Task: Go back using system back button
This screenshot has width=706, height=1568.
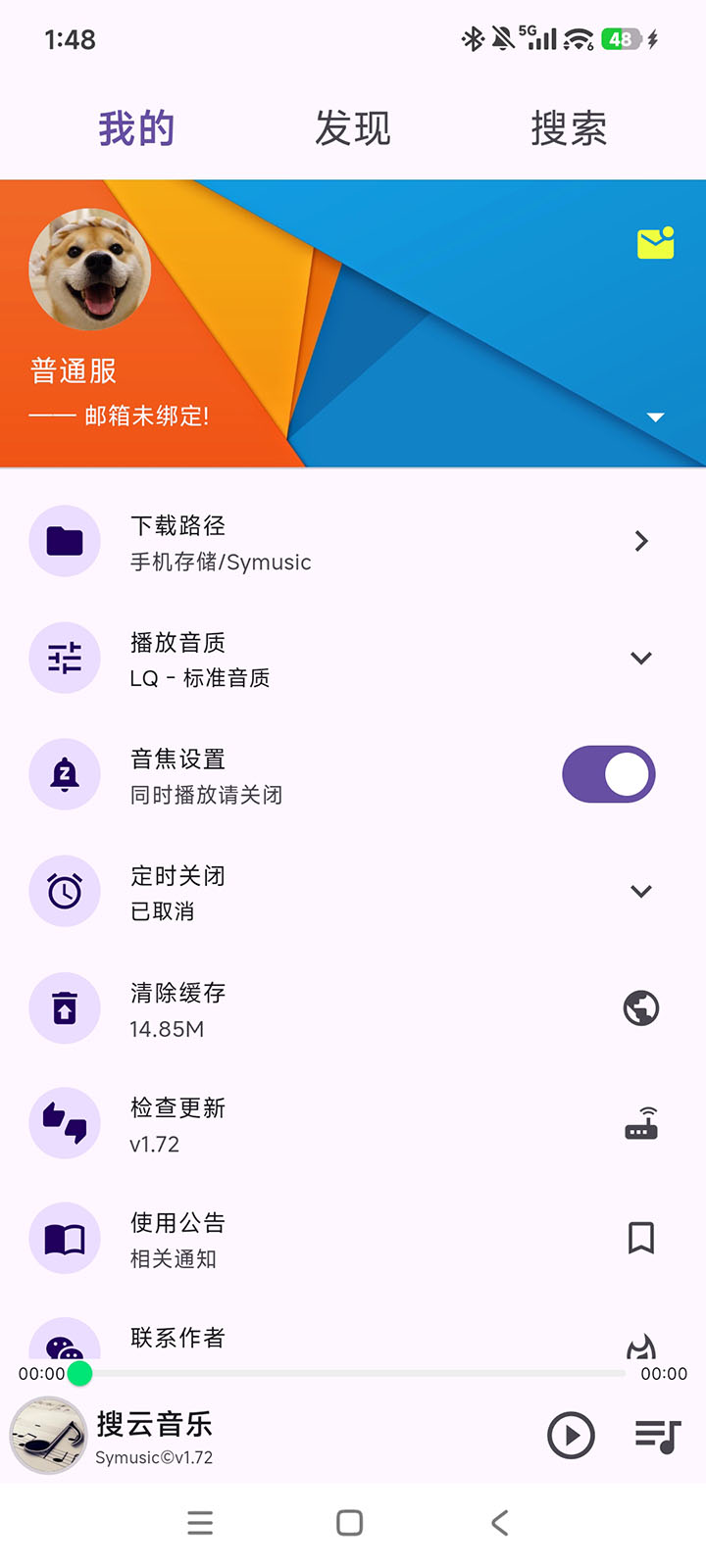Action: point(500,1523)
